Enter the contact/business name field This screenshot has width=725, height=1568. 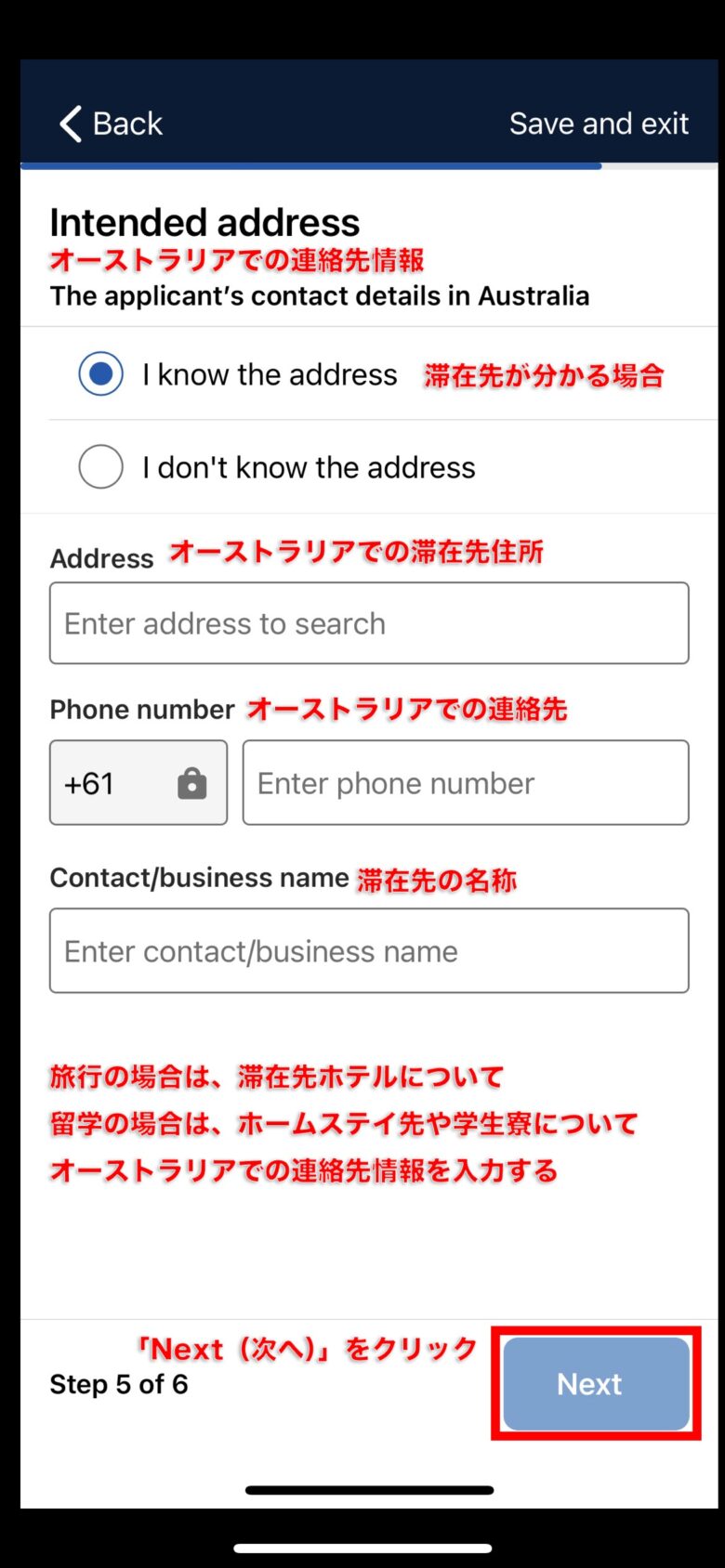click(369, 950)
